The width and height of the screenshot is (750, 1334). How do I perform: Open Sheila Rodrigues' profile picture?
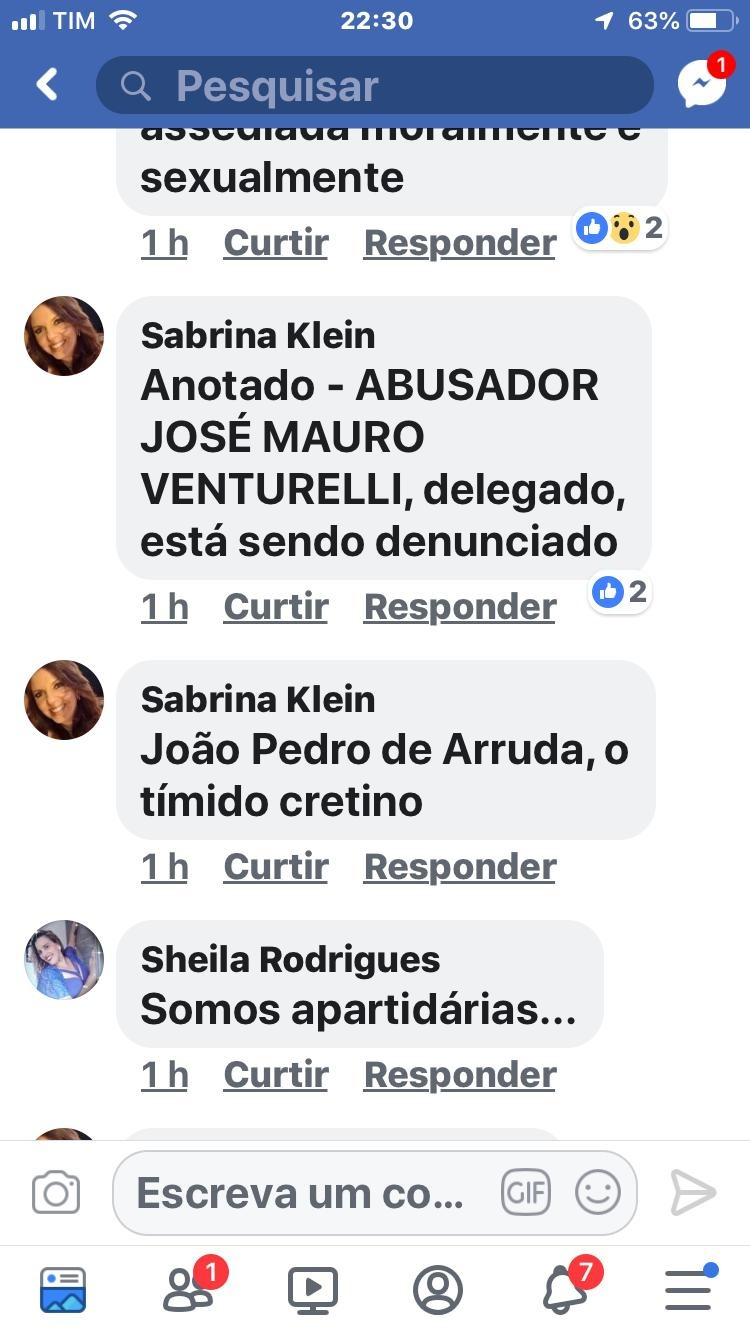pyautogui.click(x=64, y=960)
